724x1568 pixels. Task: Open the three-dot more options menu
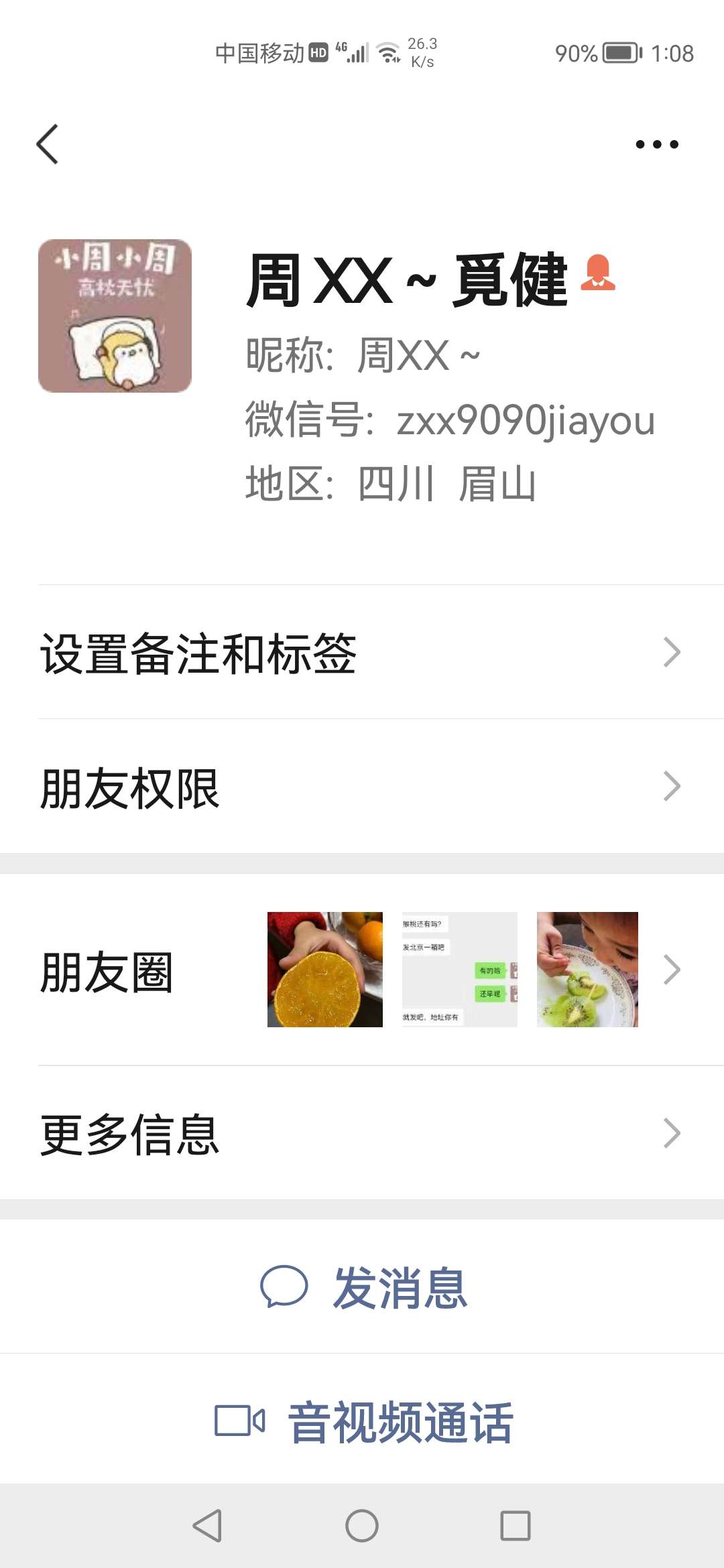coord(657,144)
